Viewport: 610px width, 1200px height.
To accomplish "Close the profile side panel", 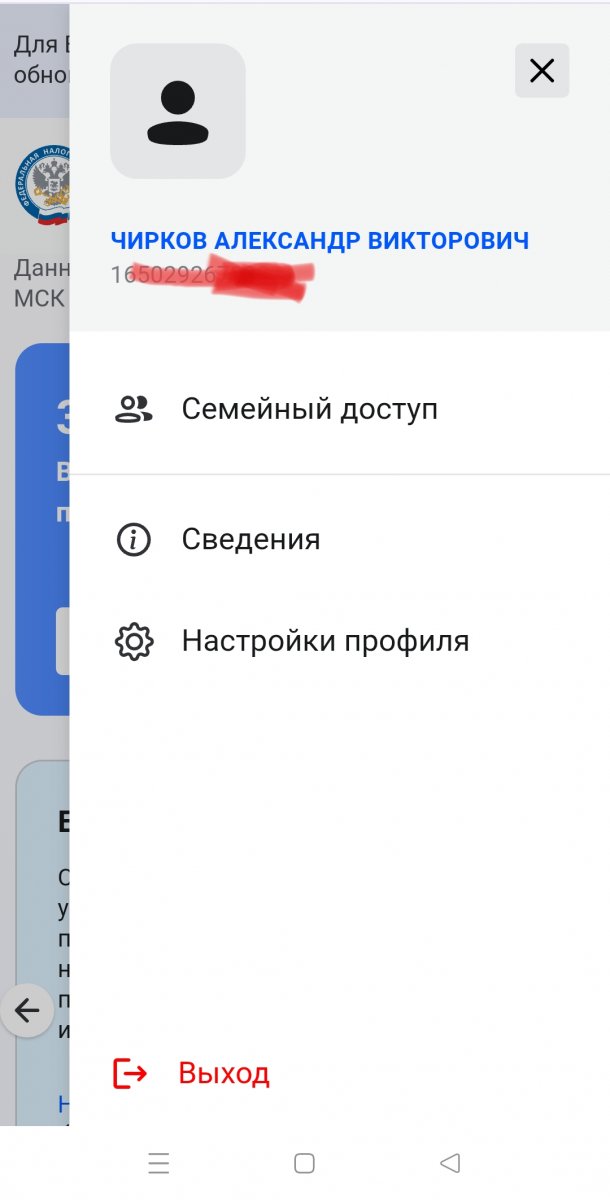I will tap(541, 71).
